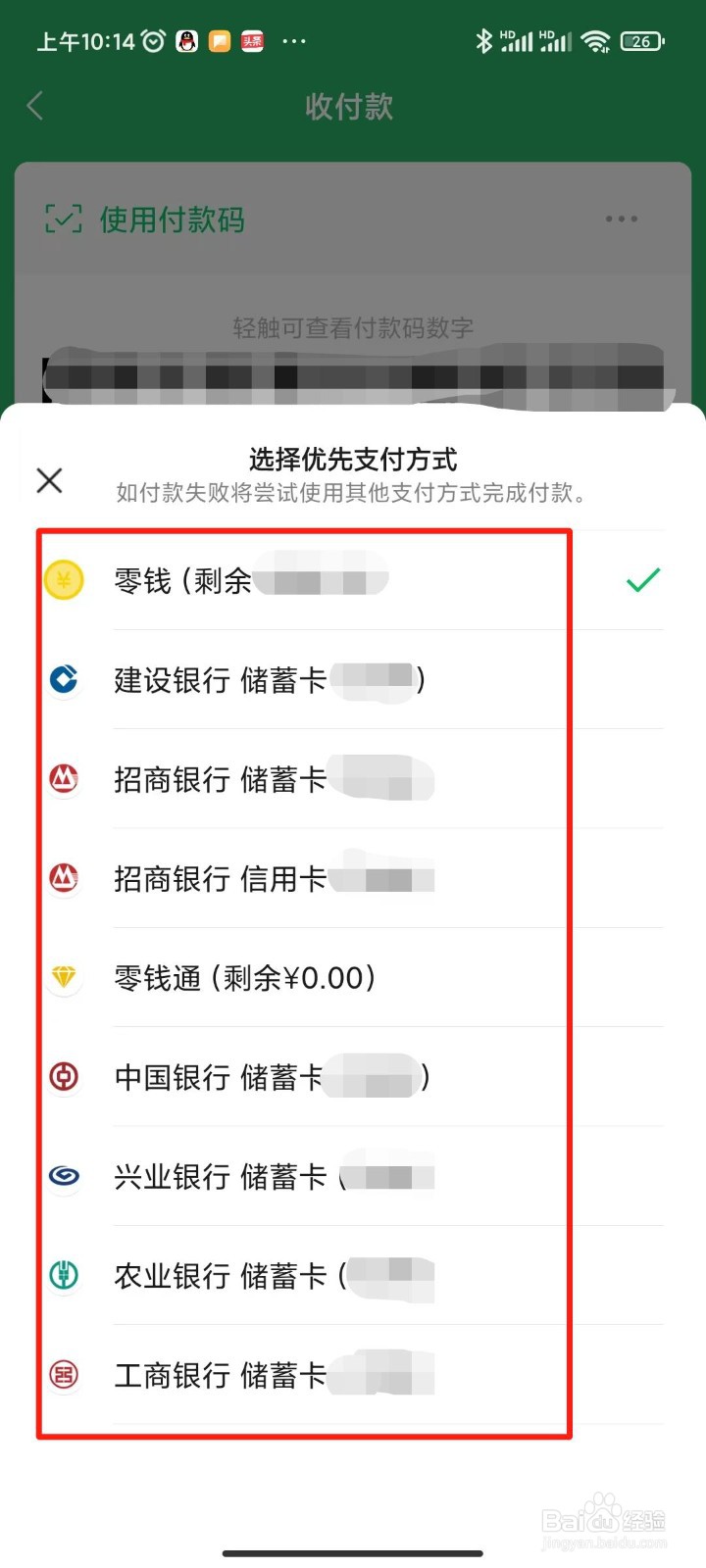Click the Agricultural Bank logo icon
This screenshot has width=706, height=1568.
point(63,1275)
